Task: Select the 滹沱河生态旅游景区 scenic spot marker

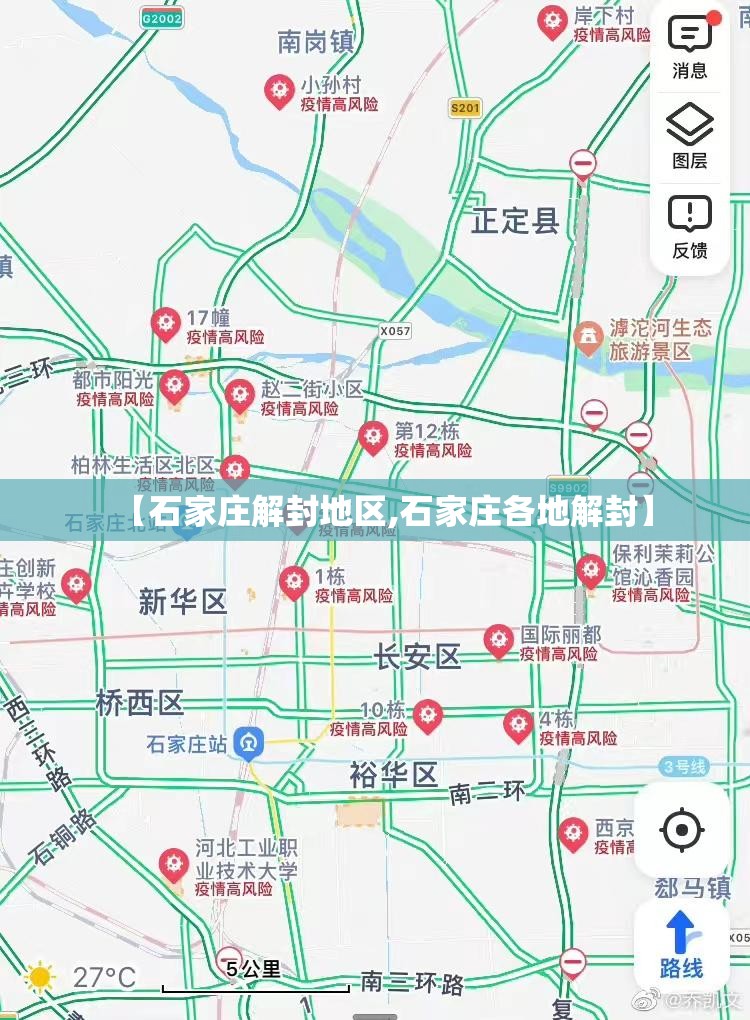Action: pos(590,336)
